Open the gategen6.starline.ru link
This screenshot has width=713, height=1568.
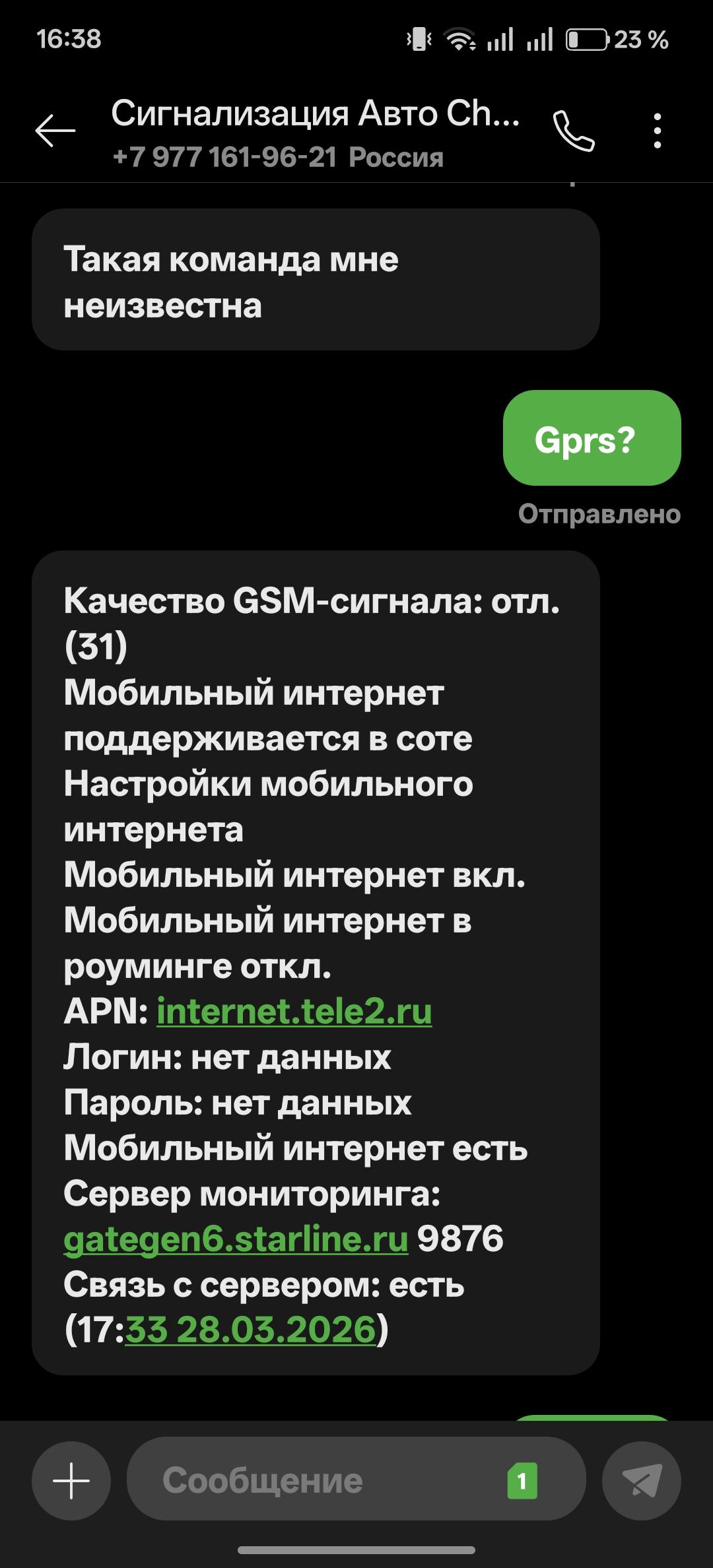tap(236, 1239)
